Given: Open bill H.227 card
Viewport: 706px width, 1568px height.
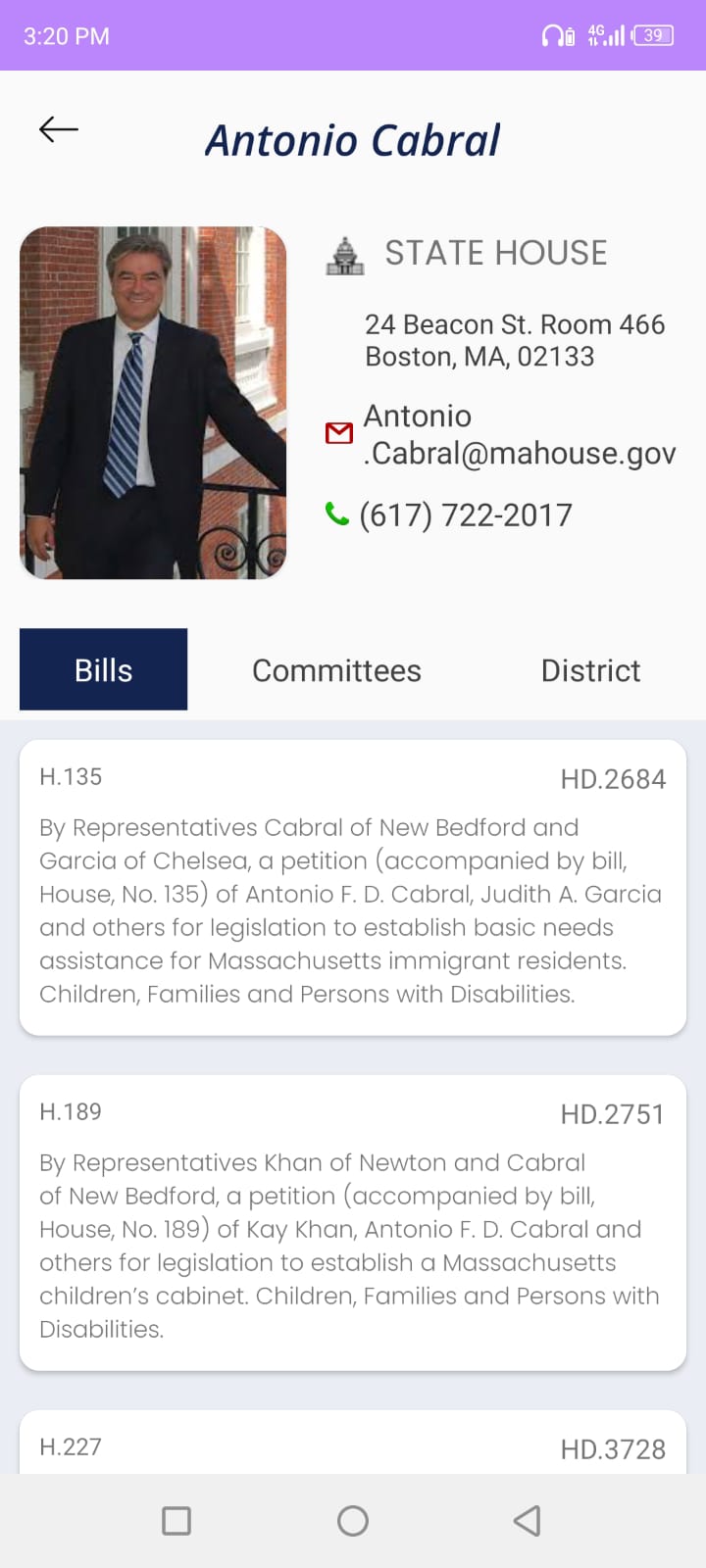Looking at the screenshot, I should click(x=353, y=1445).
